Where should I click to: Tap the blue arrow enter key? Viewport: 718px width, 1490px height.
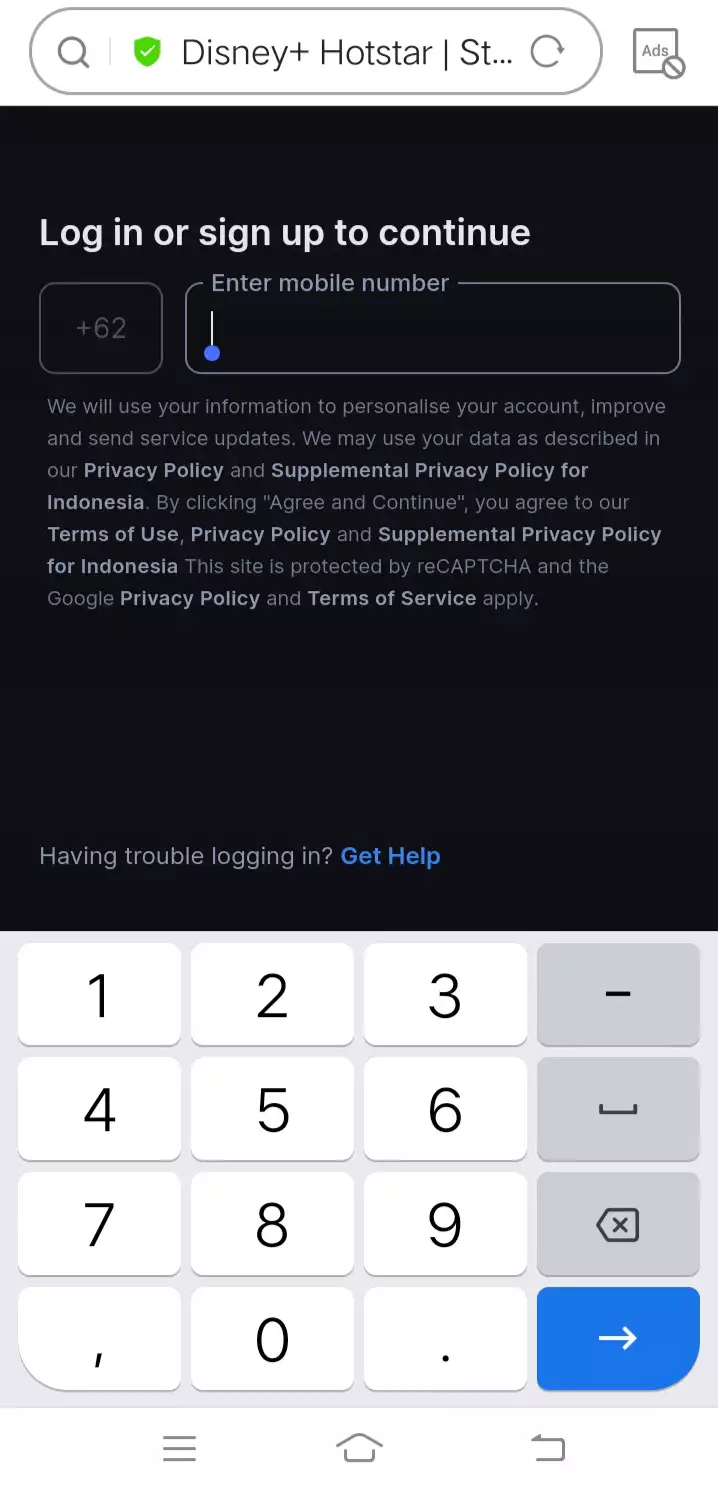[618, 1339]
